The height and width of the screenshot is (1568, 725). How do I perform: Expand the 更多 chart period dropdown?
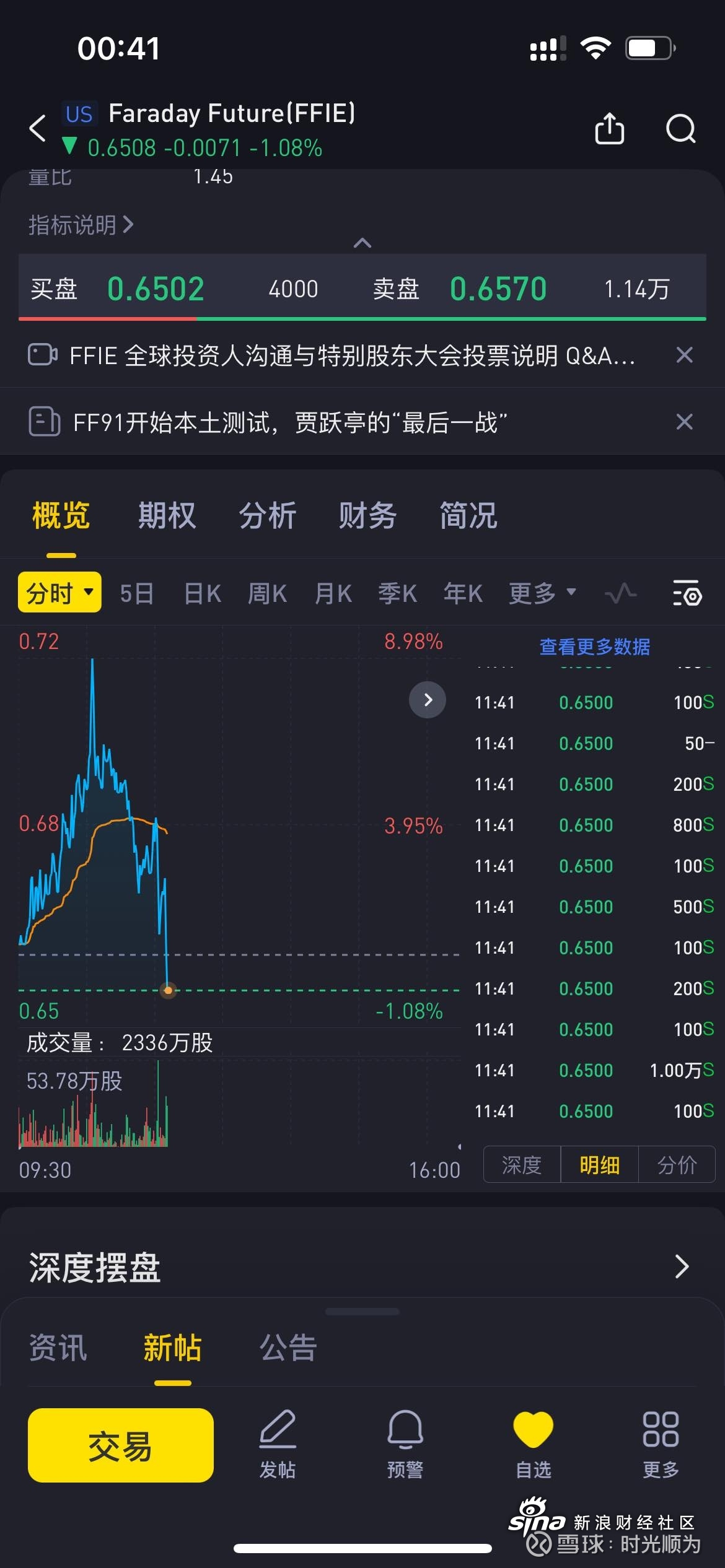pos(542,593)
